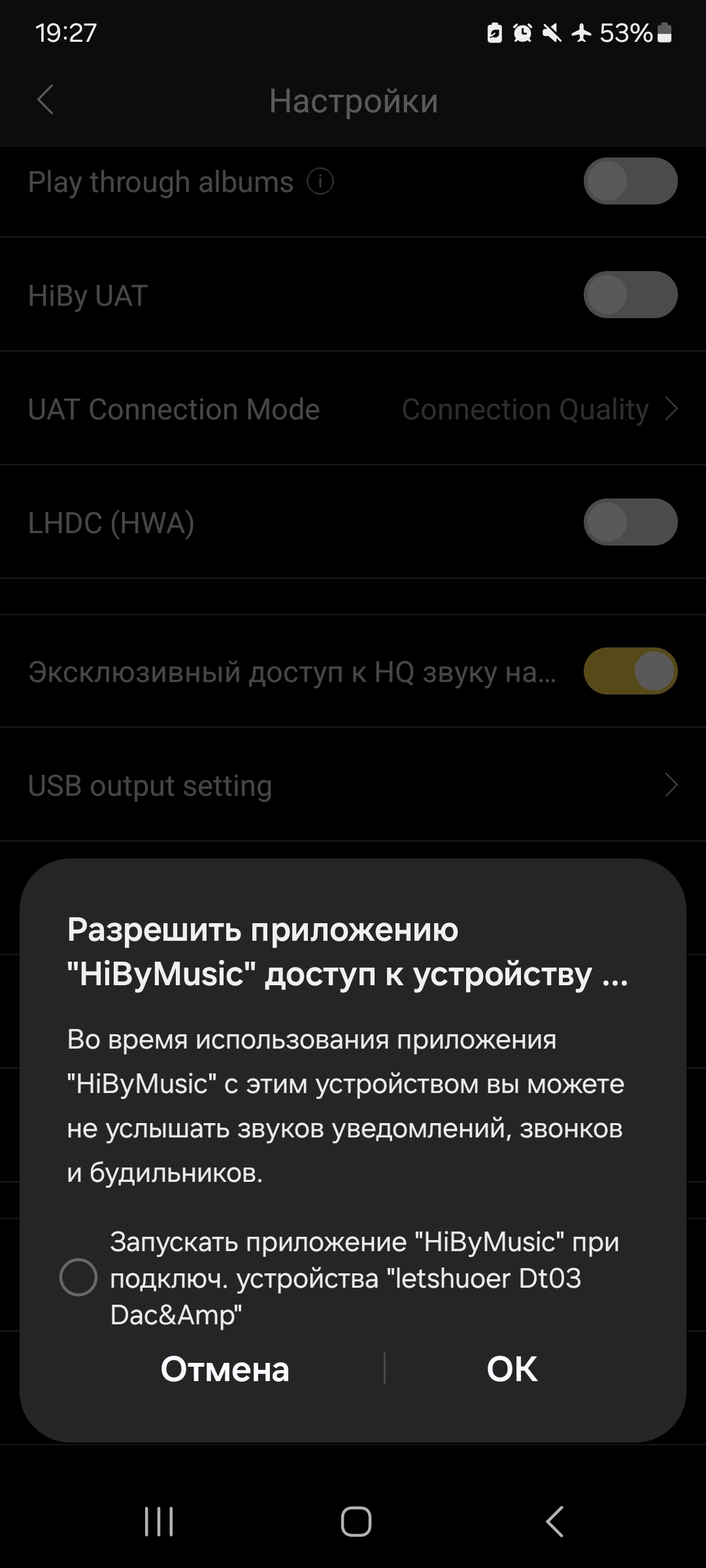Go to the home screen
This screenshot has width=706, height=1568.
tap(356, 1522)
